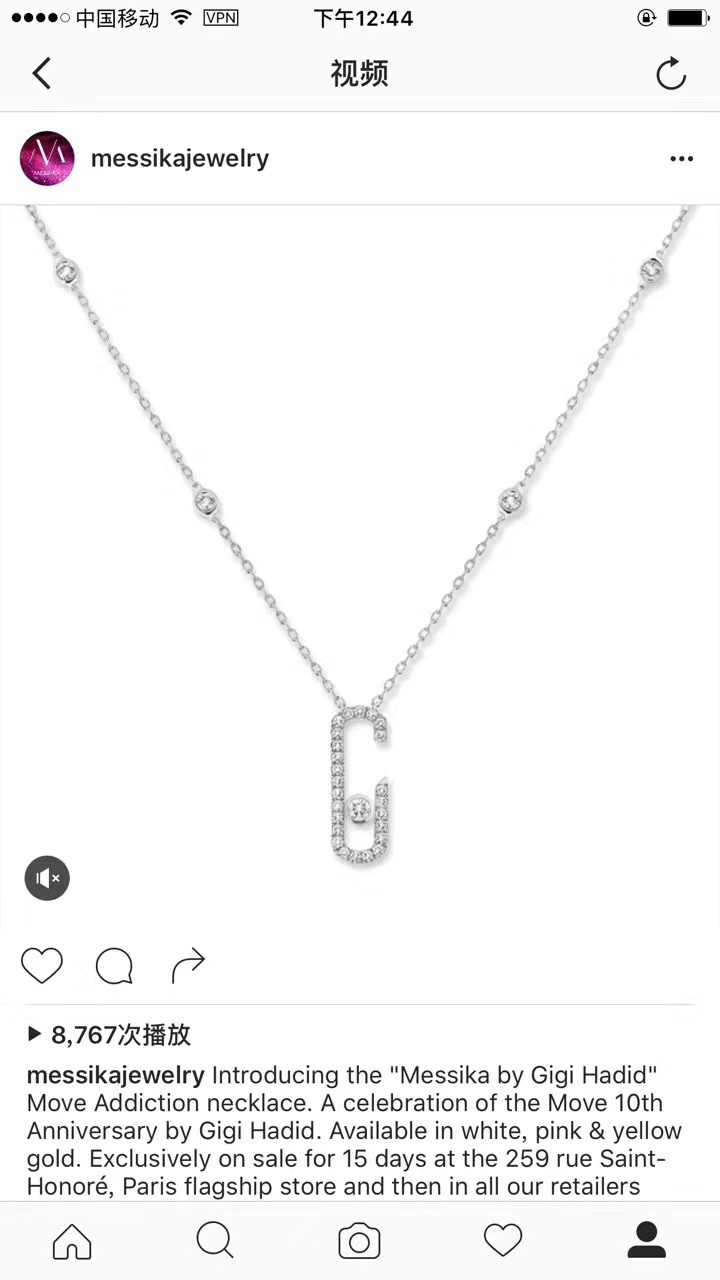Go to my profile tab

point(647,1241)
